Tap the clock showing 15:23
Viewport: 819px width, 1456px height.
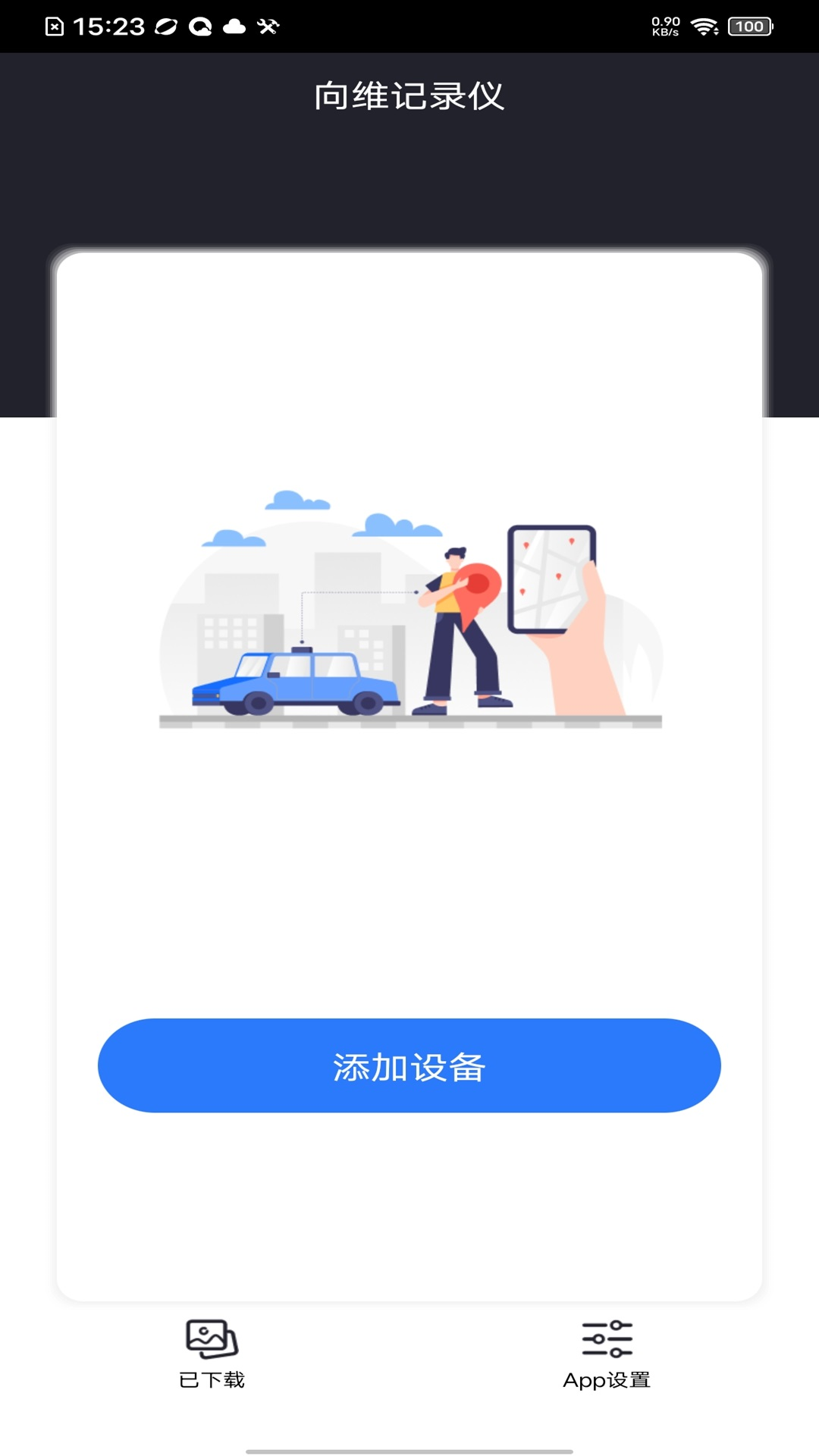coord(110,24)
